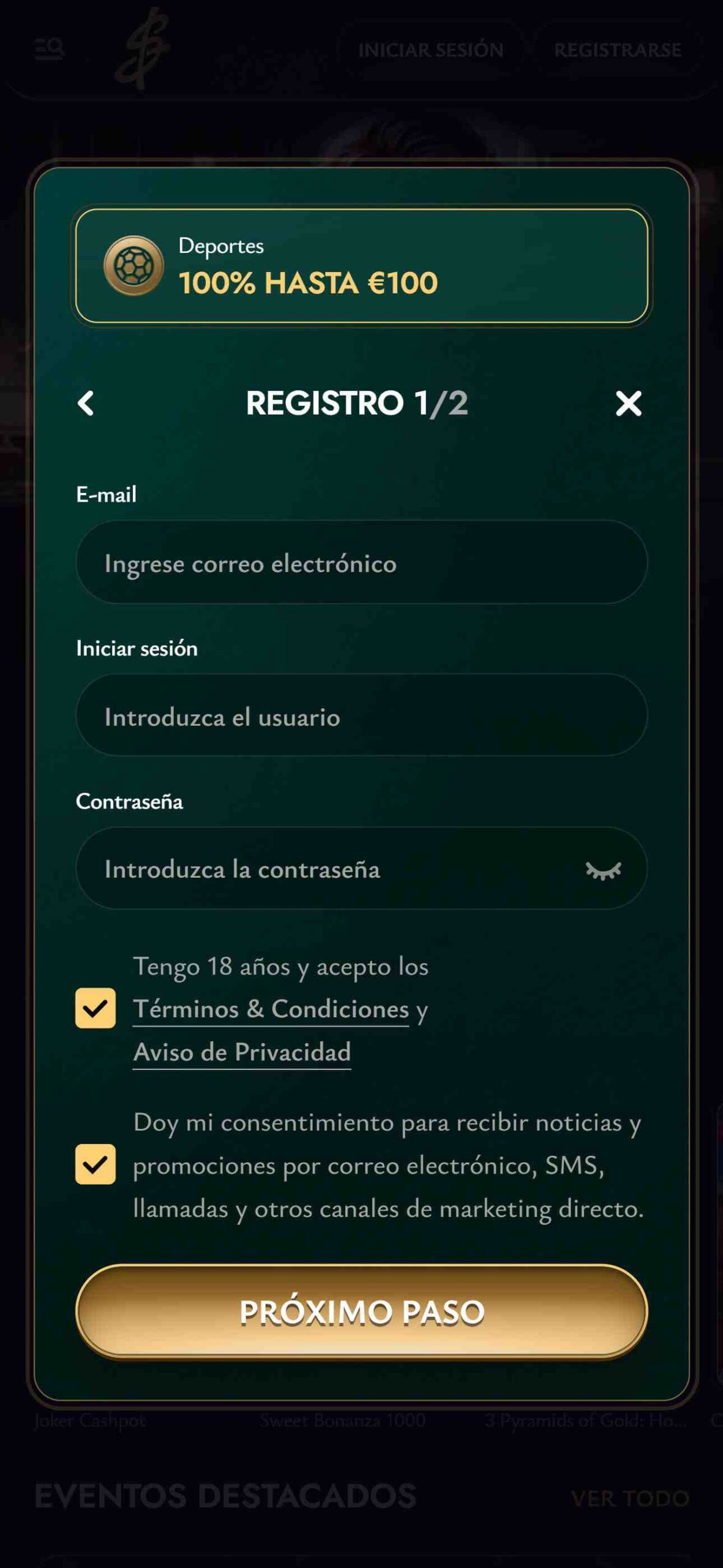723x1568 pixels.
Task: Uncheck the 18 years and terms checkbox
Action: 96,1008
